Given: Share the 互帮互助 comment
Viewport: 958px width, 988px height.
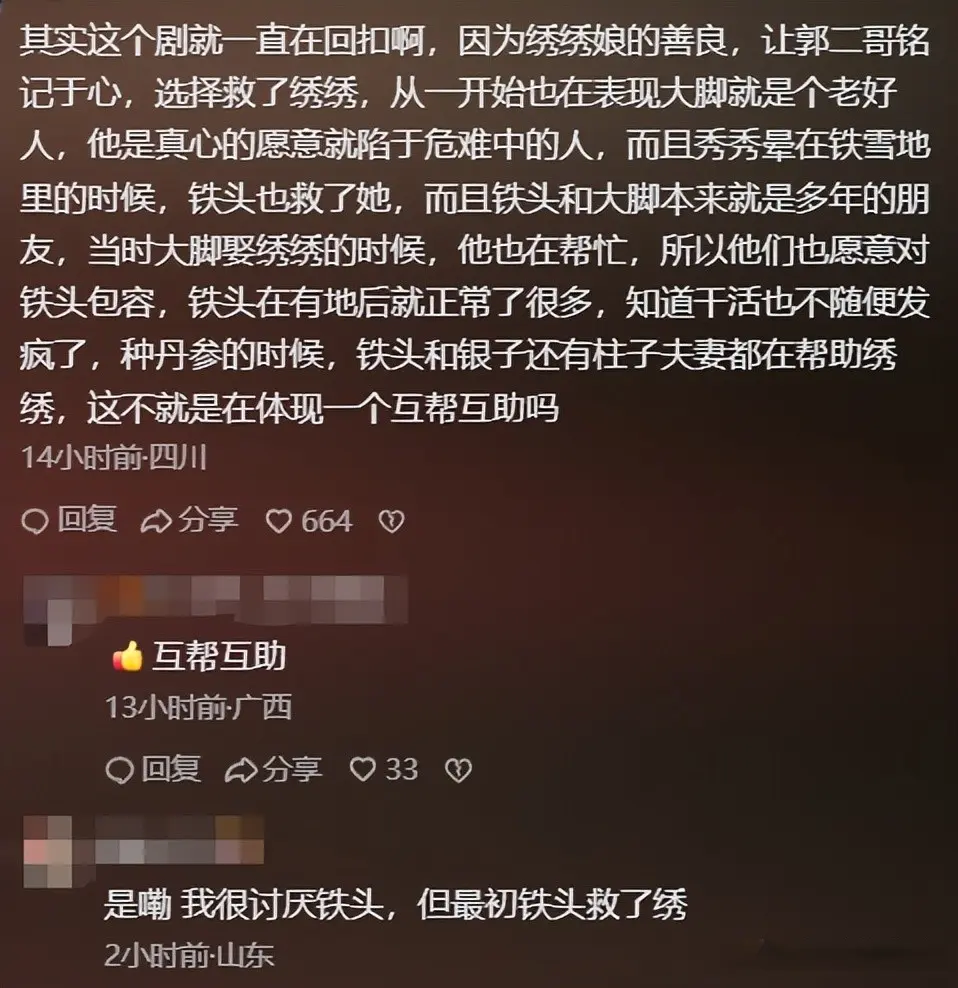Looking at the screenshot, I should [273, 769].
